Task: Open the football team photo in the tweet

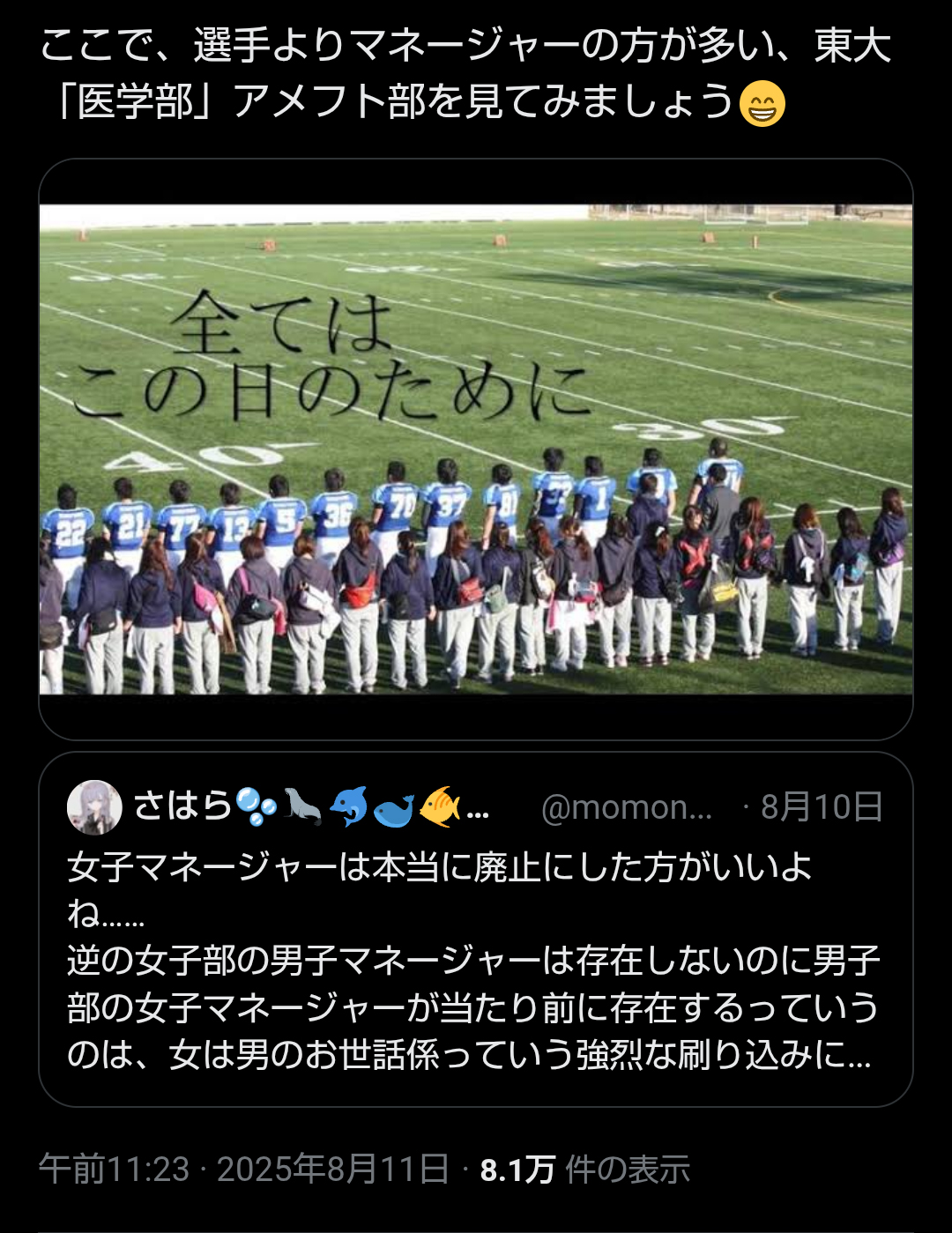Action: 476,449
